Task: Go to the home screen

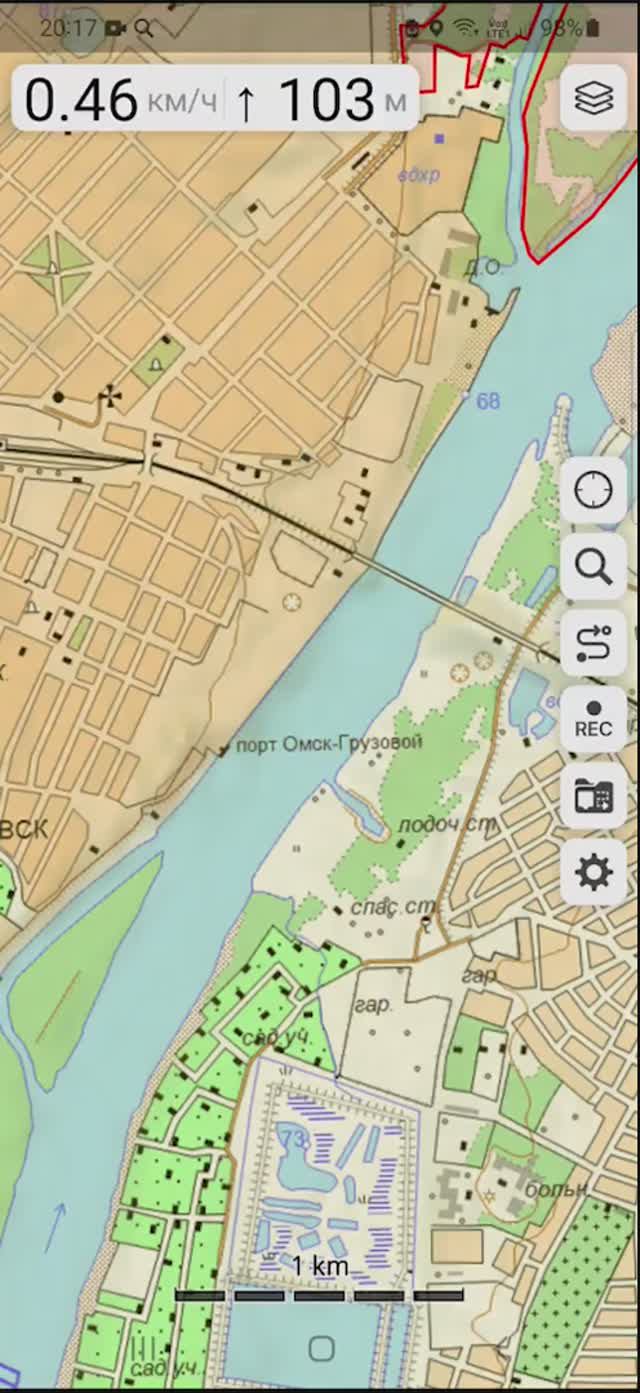Action: pyautogui.click(x=321, y=1349)
